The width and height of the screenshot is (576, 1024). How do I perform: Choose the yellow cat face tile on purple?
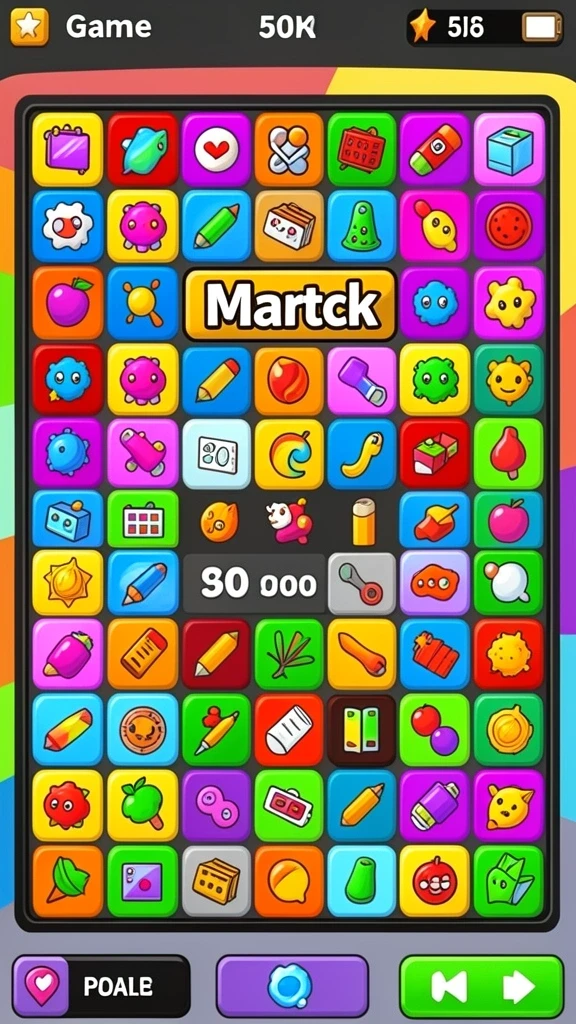tap(509, 805)
